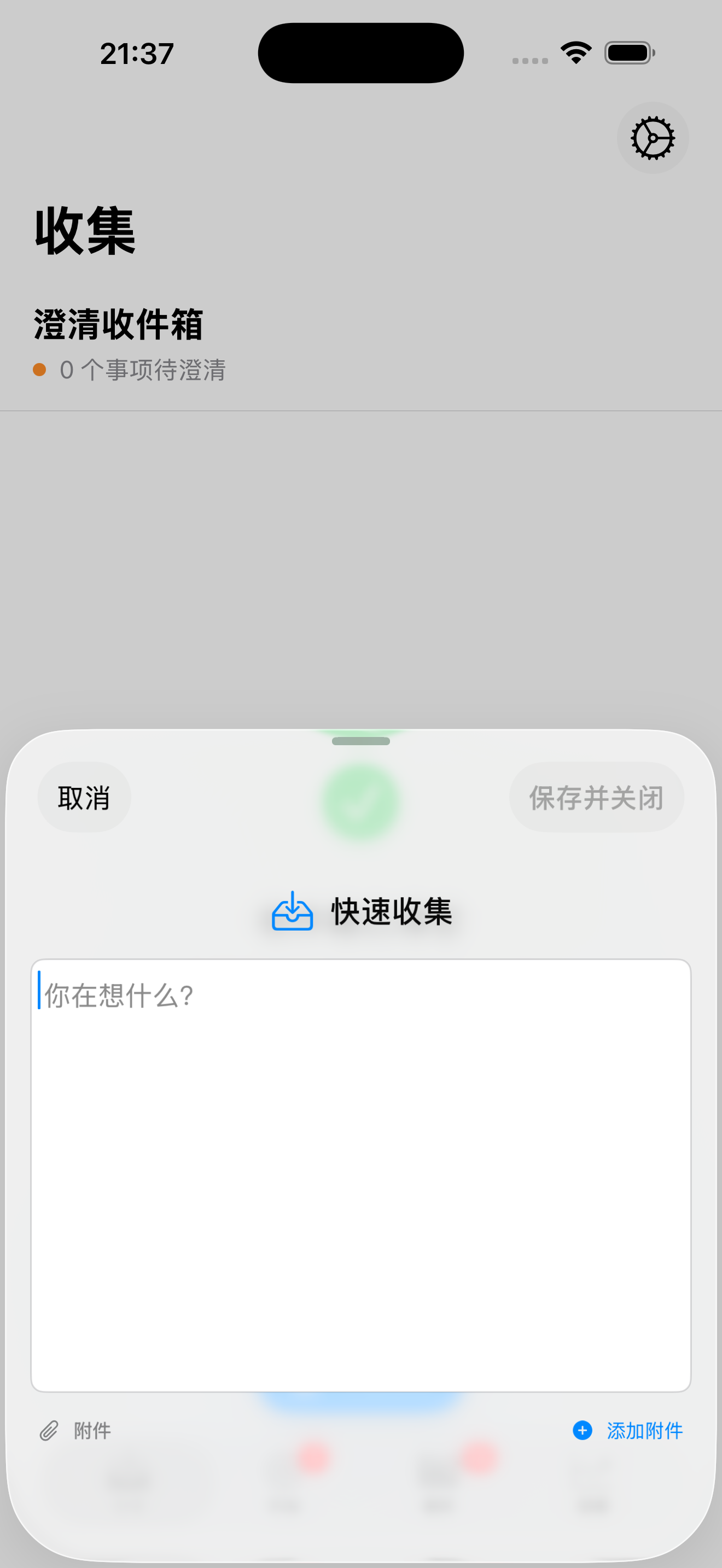This screenshot has height=1568, width=722.
Task: Tap the green checkmark icon above the sheet
Action: click(x=360, y=800)
